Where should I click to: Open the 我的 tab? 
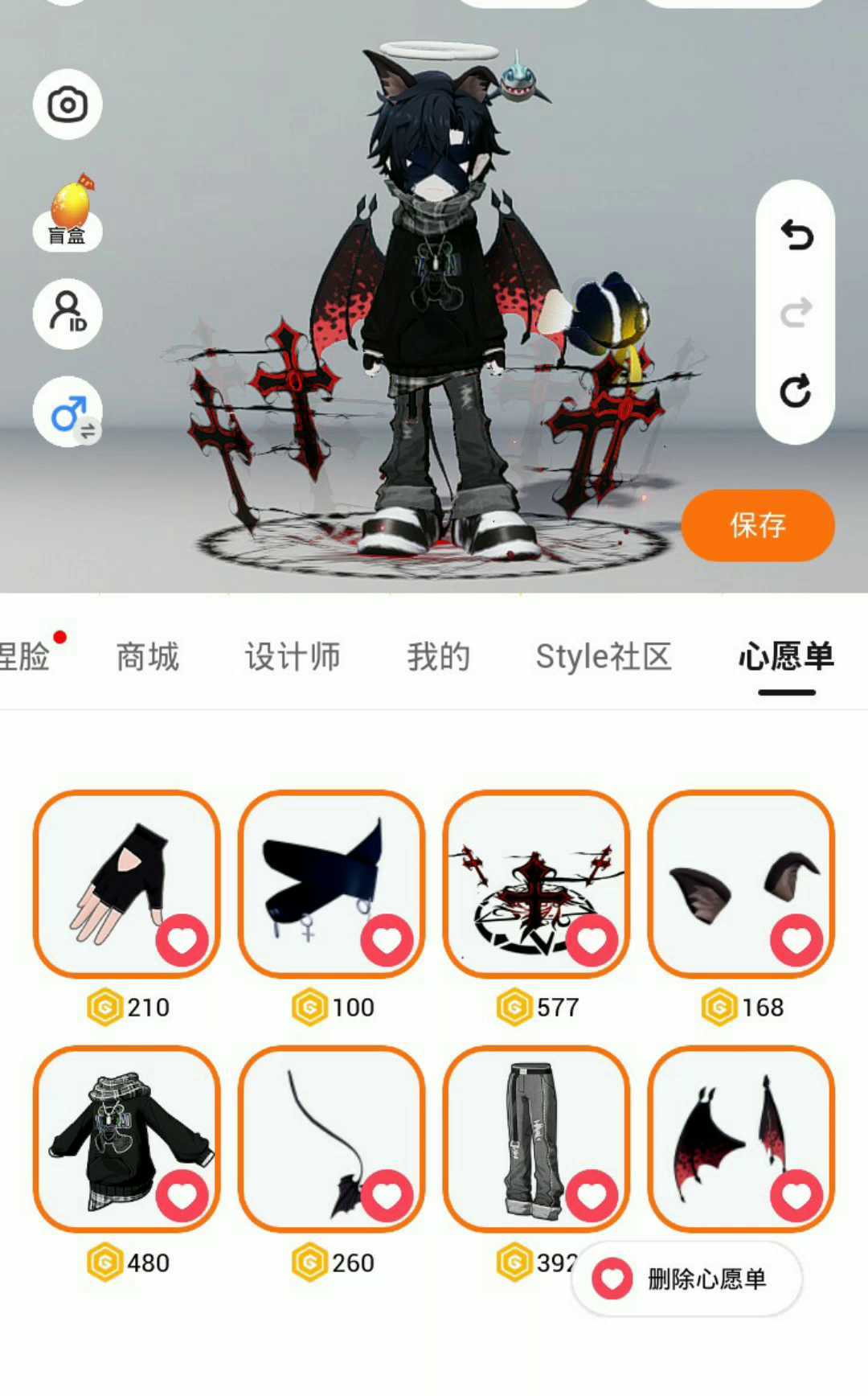[438, 657]
